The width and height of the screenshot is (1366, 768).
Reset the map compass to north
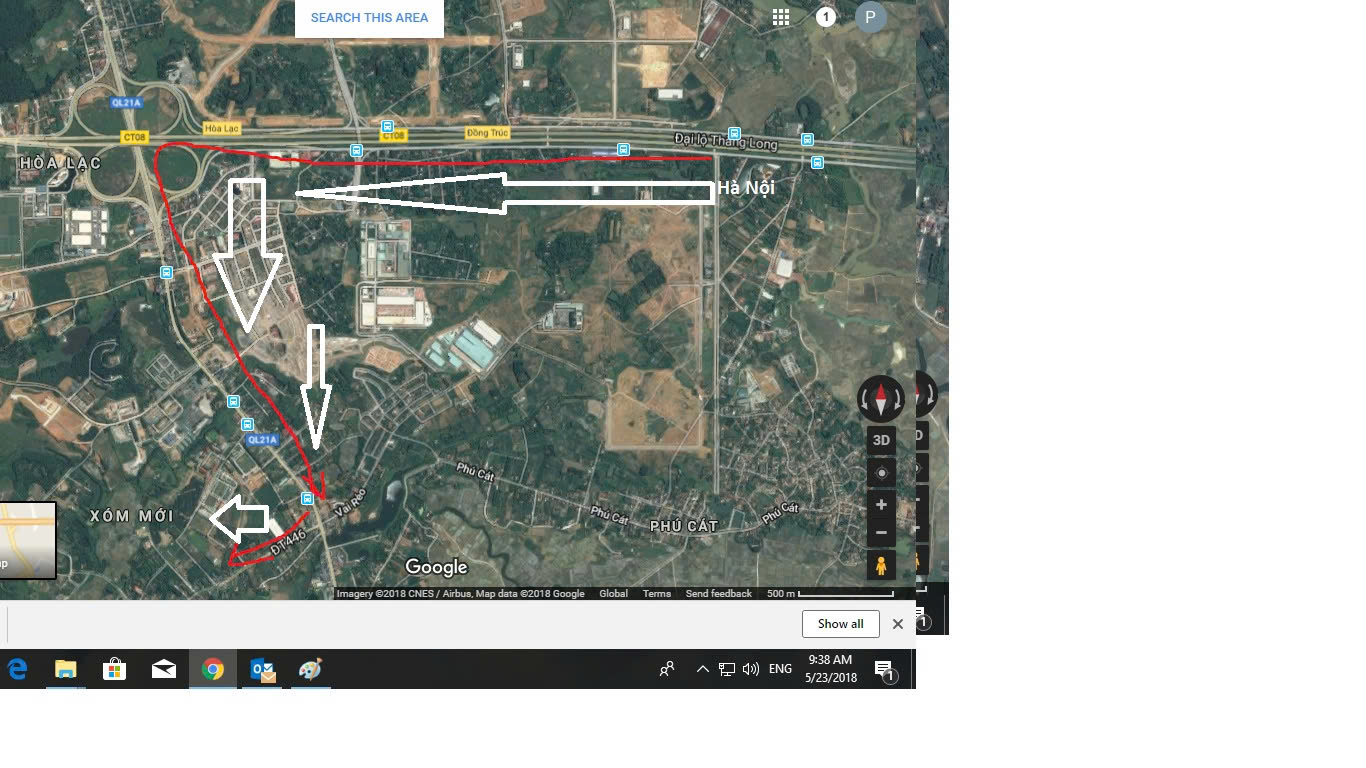click(881, 398)
